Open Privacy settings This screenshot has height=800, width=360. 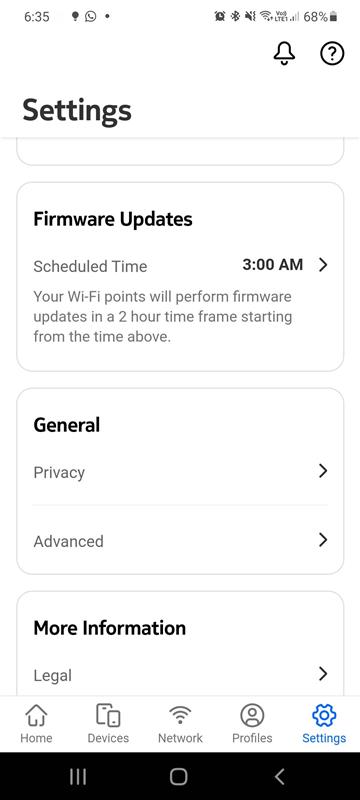(x=180, y=472)
